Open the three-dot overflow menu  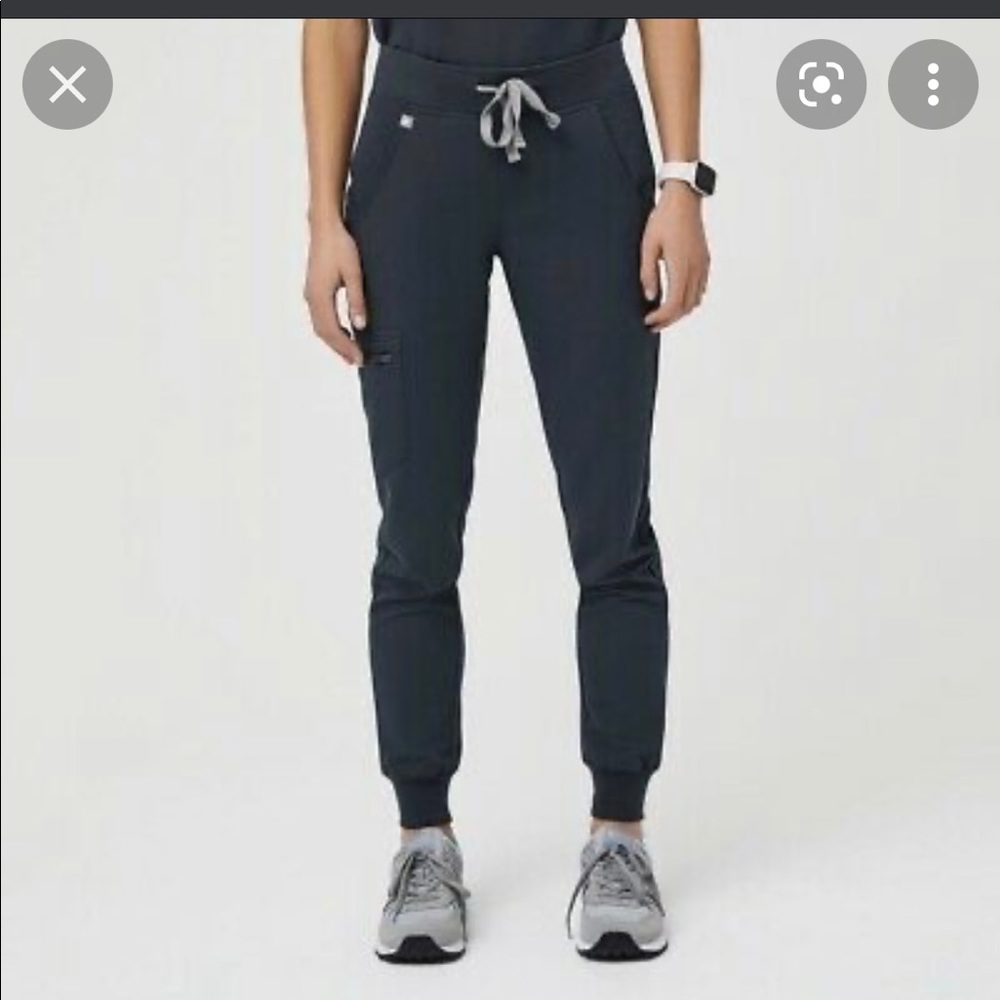click(x=932, y=85)
